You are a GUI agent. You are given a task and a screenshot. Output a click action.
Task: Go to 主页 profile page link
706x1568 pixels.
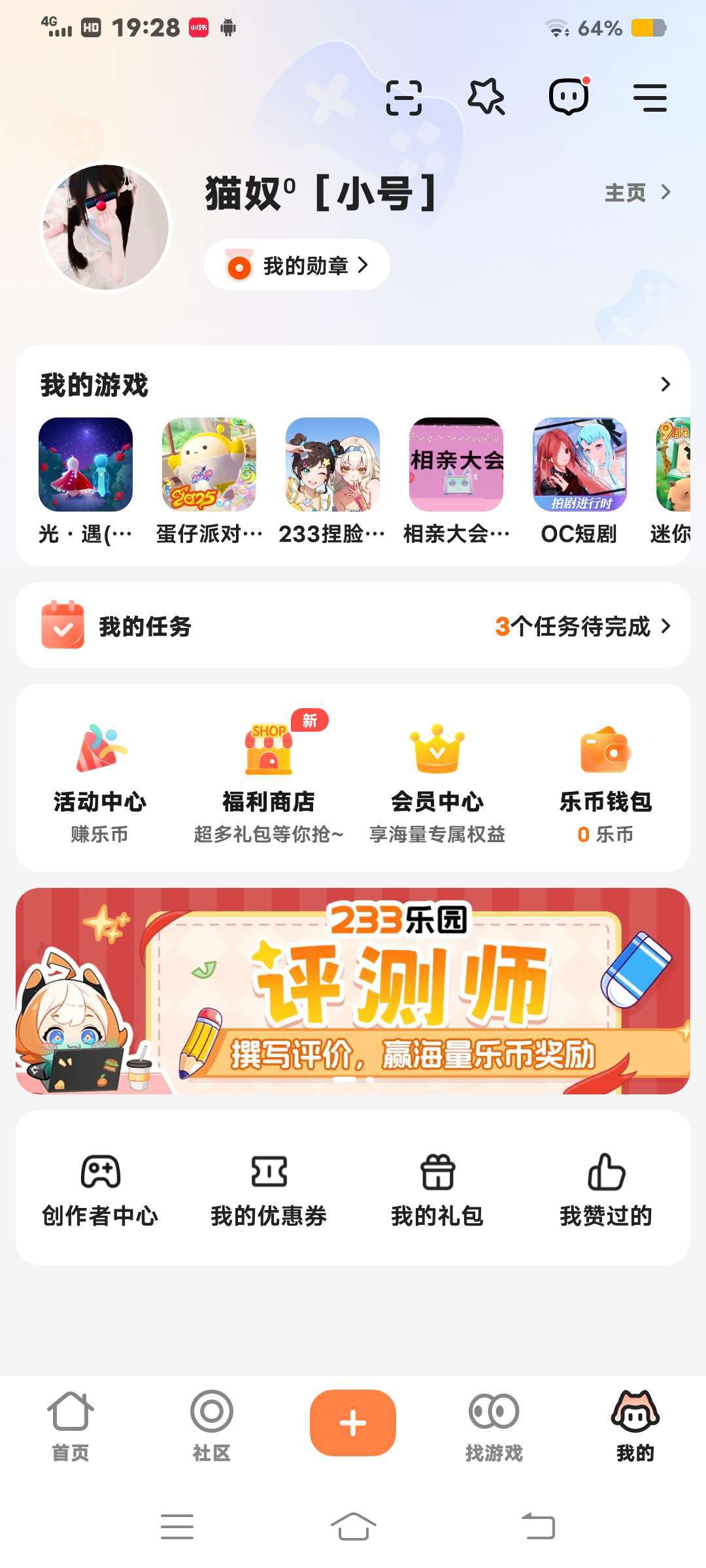(x=637, y=192)
